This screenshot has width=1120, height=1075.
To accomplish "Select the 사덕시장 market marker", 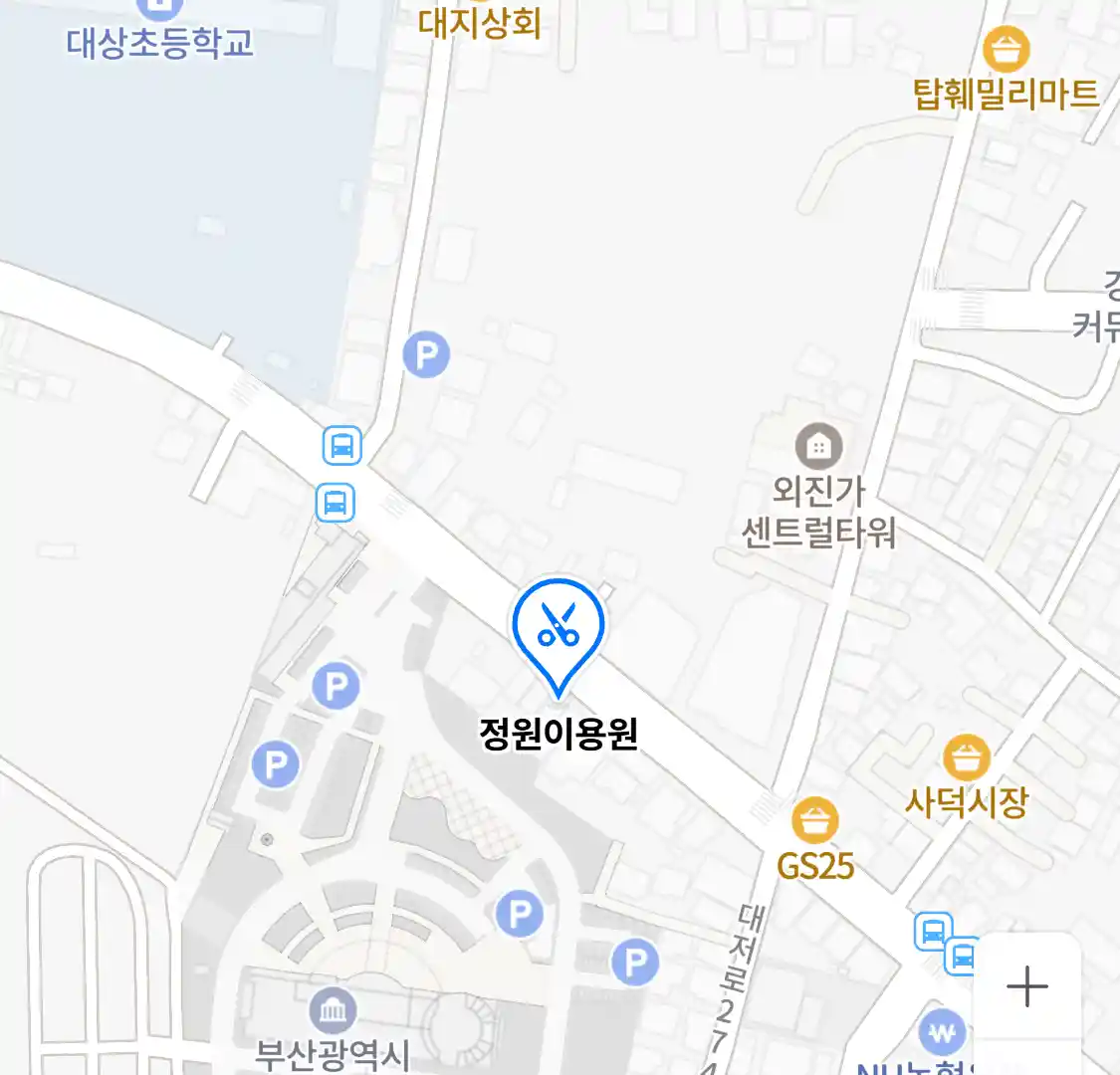I will pos(966,759).
